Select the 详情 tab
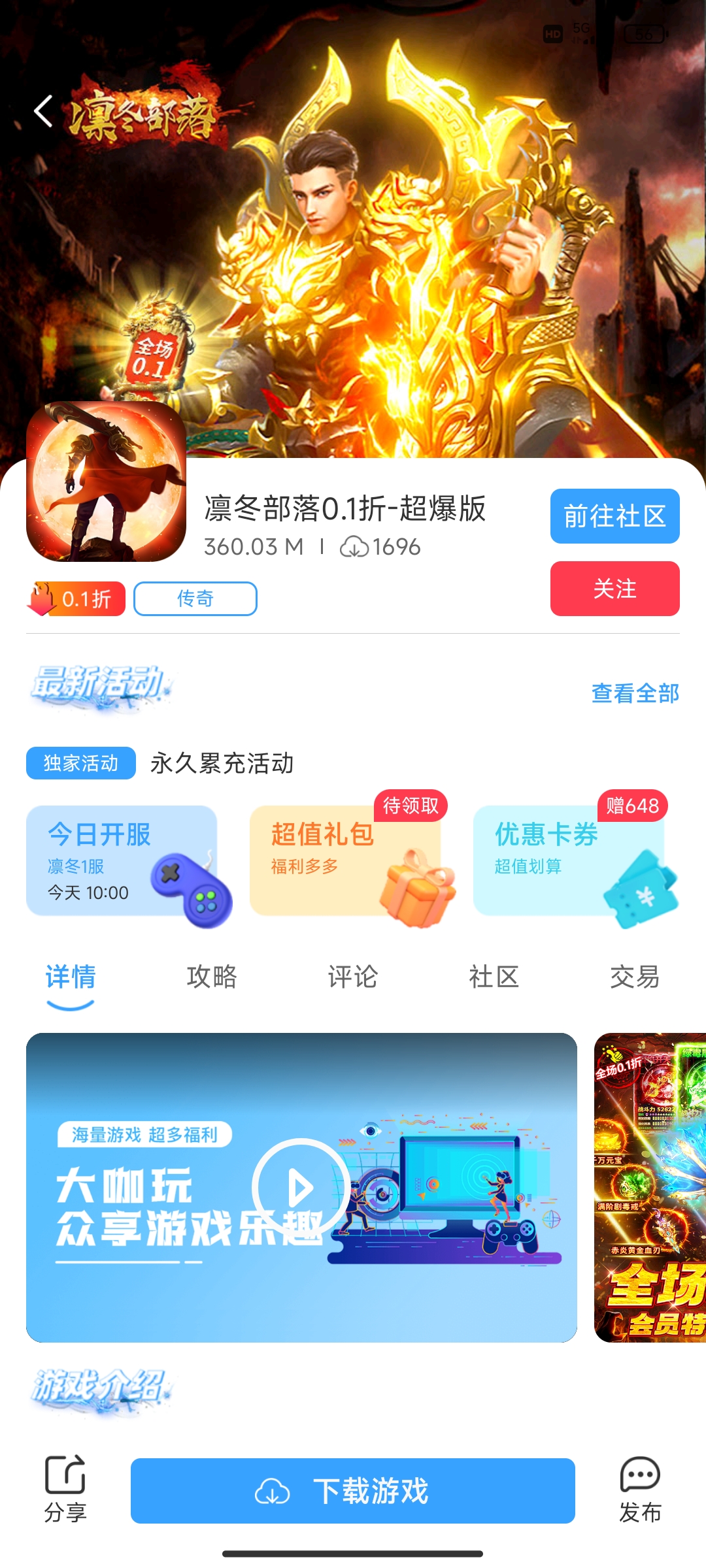This screenshot has width=706, height=1568. click(x=71, y=977)
